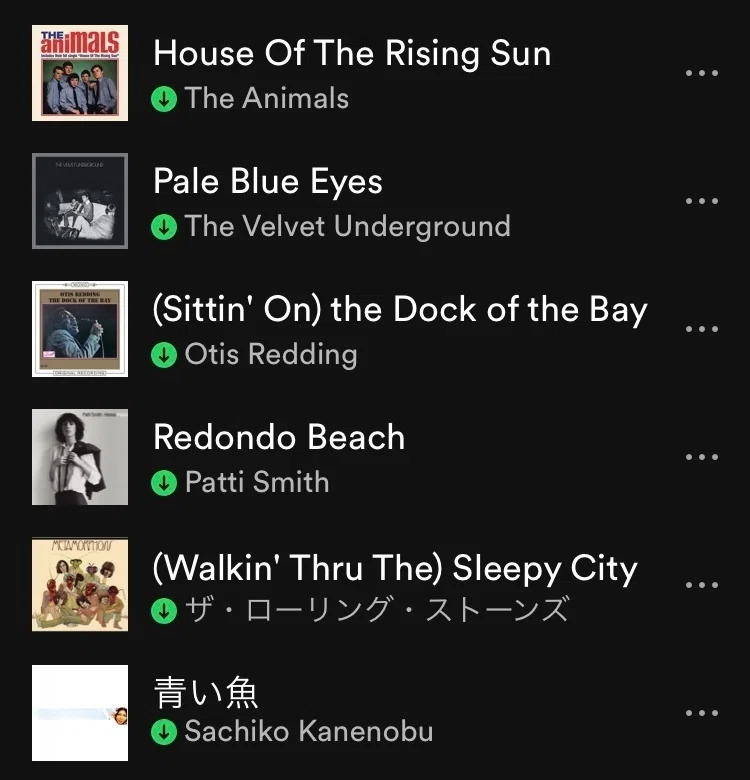The image size is (750, 780).
Task: Open the three-dot menu for the Sachiko Kanenobu song
Action: click(701, 713)
